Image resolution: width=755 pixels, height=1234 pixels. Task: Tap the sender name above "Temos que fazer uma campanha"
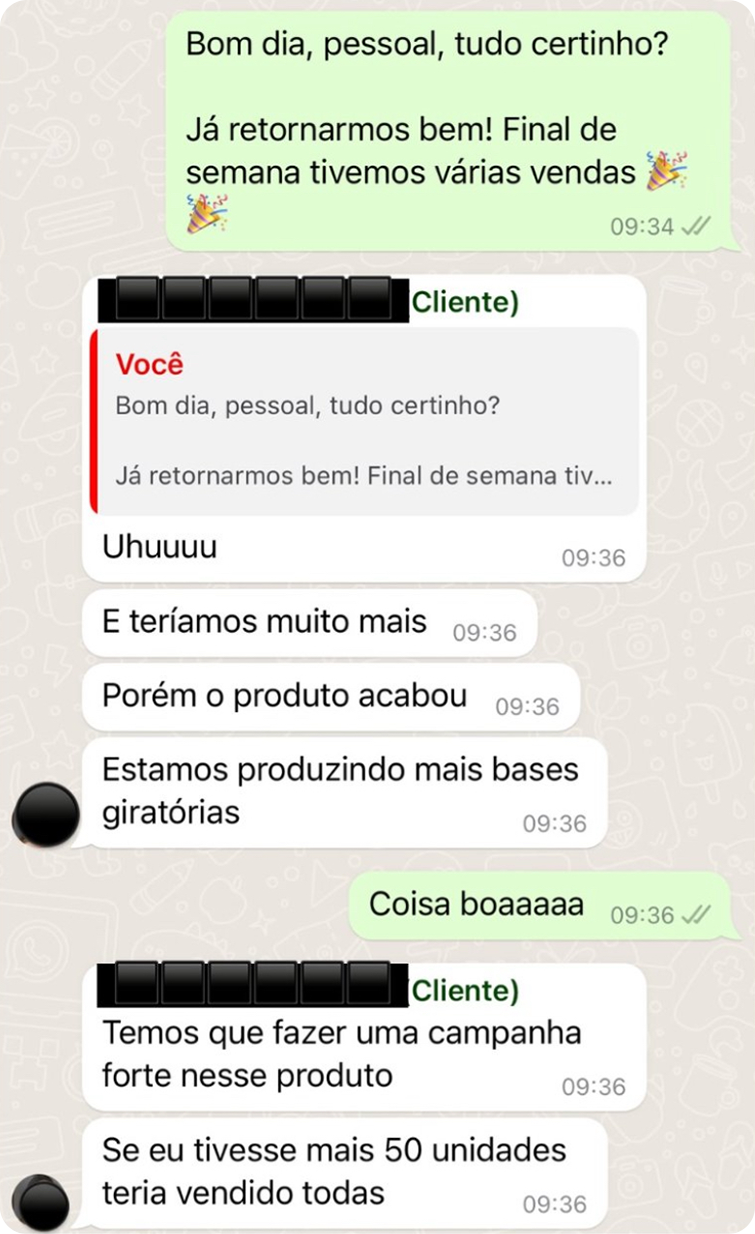coord(308,988)
